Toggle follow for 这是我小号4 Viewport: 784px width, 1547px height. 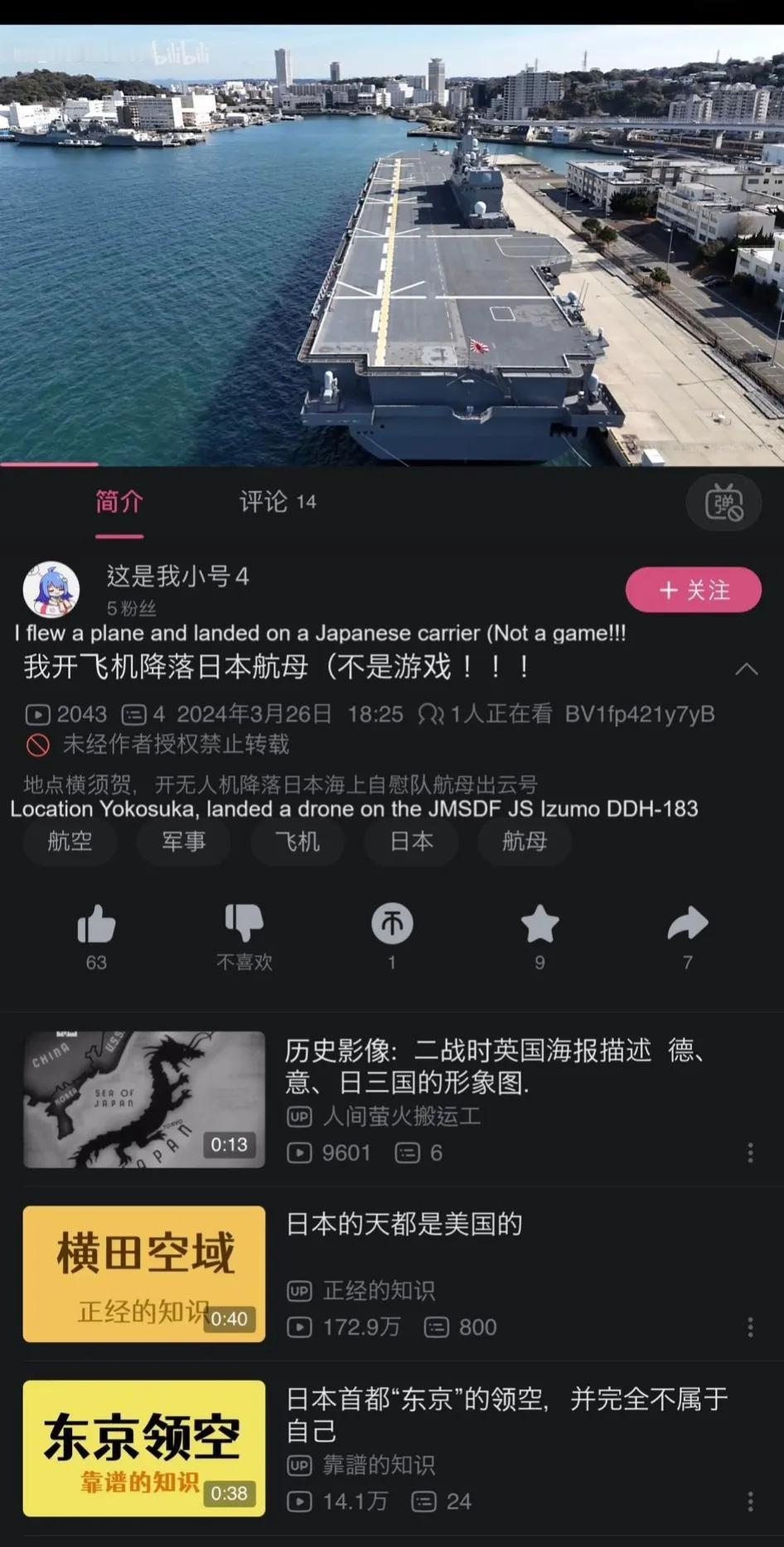[x=693, y=589]
